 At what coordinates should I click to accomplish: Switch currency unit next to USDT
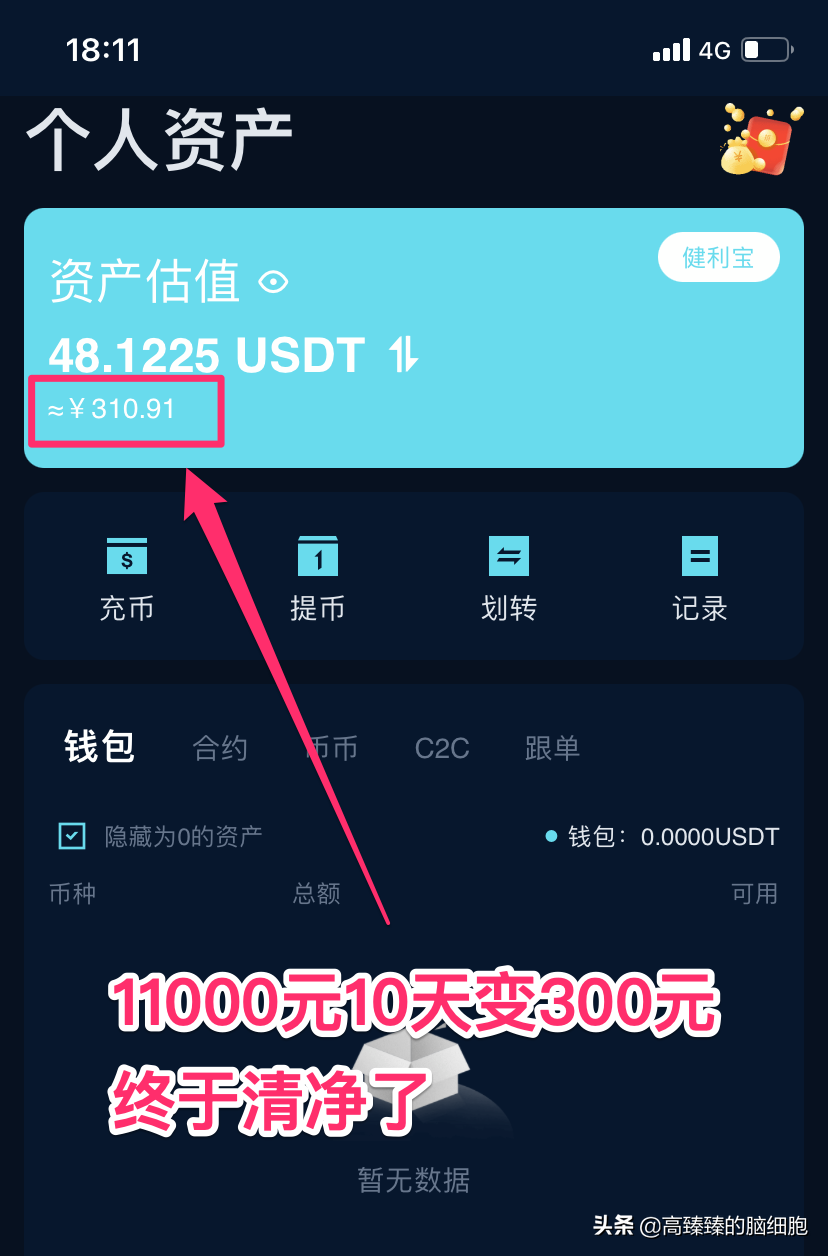click(404, 355)
